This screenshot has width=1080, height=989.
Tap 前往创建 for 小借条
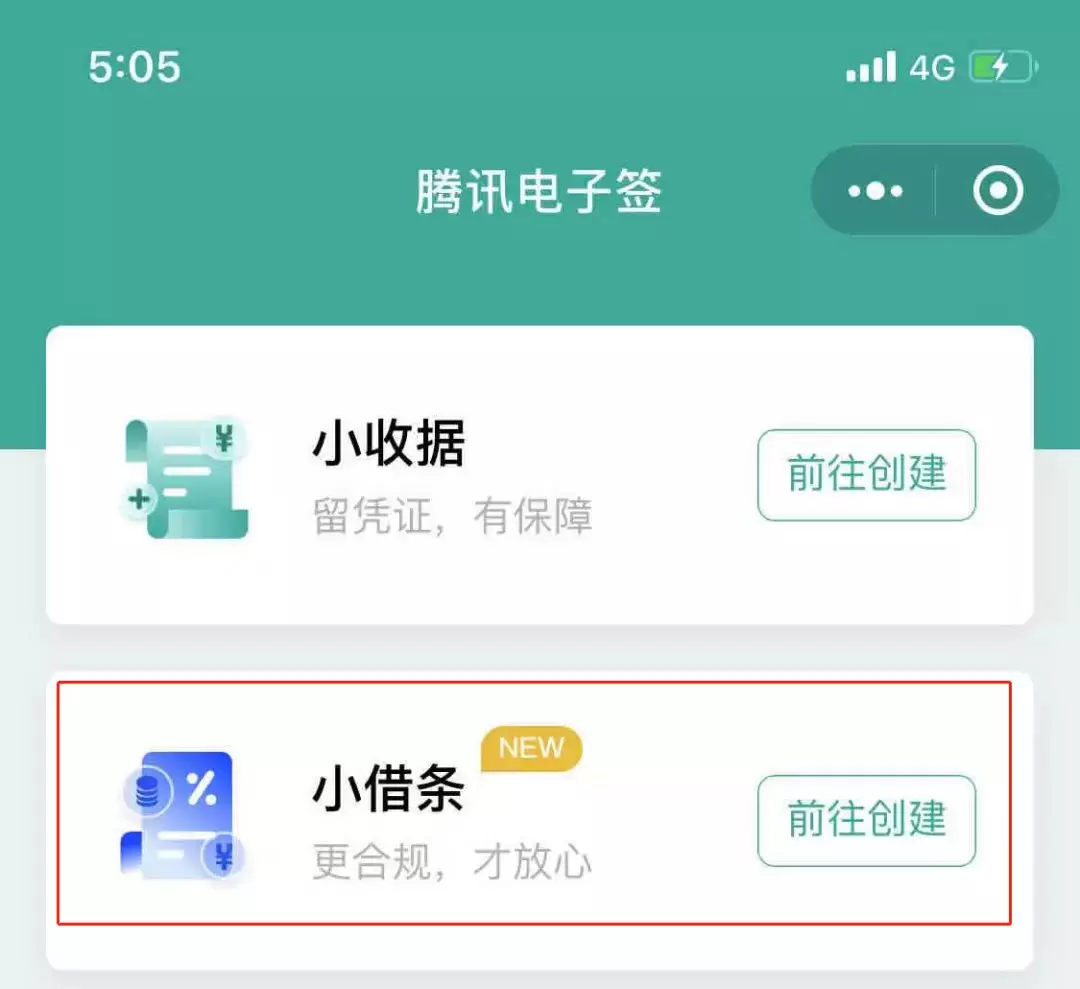coord(866,820)
